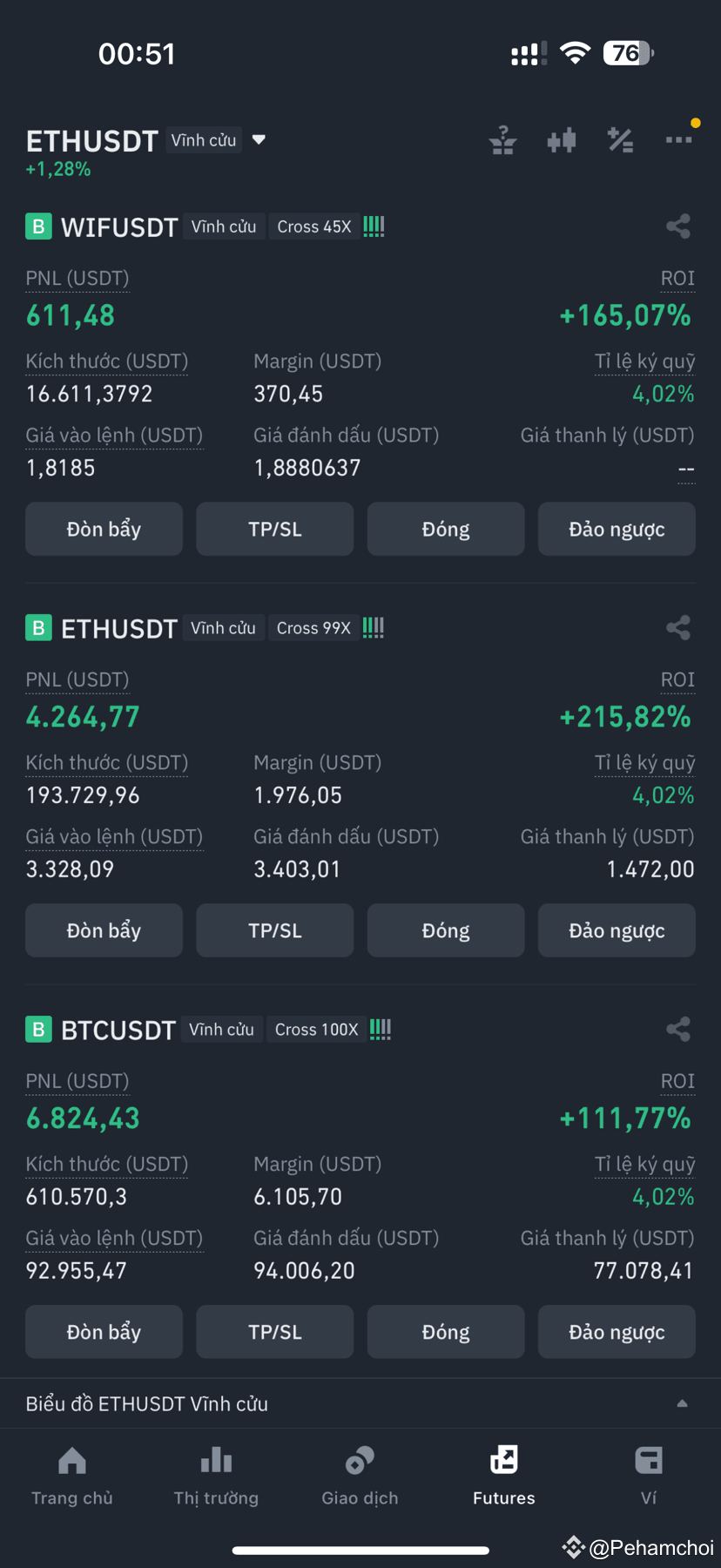Image resolution: width=721 pixels, height=1568 pixels.
Task: Adjust leverage via Đòn bẩy on WIFUSDT
Action: [x=104, y=529]
